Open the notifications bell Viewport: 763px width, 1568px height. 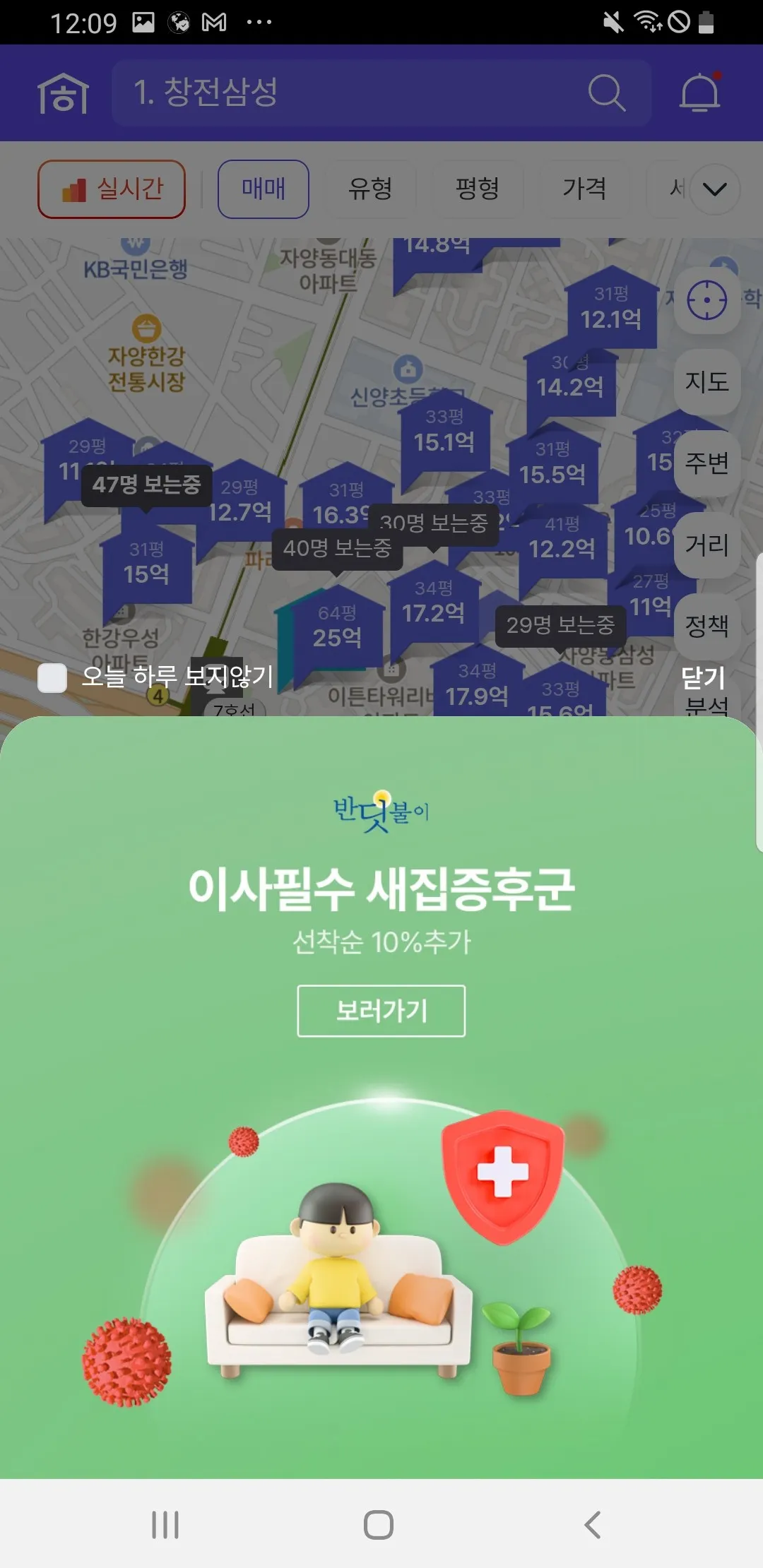[699, 93]
